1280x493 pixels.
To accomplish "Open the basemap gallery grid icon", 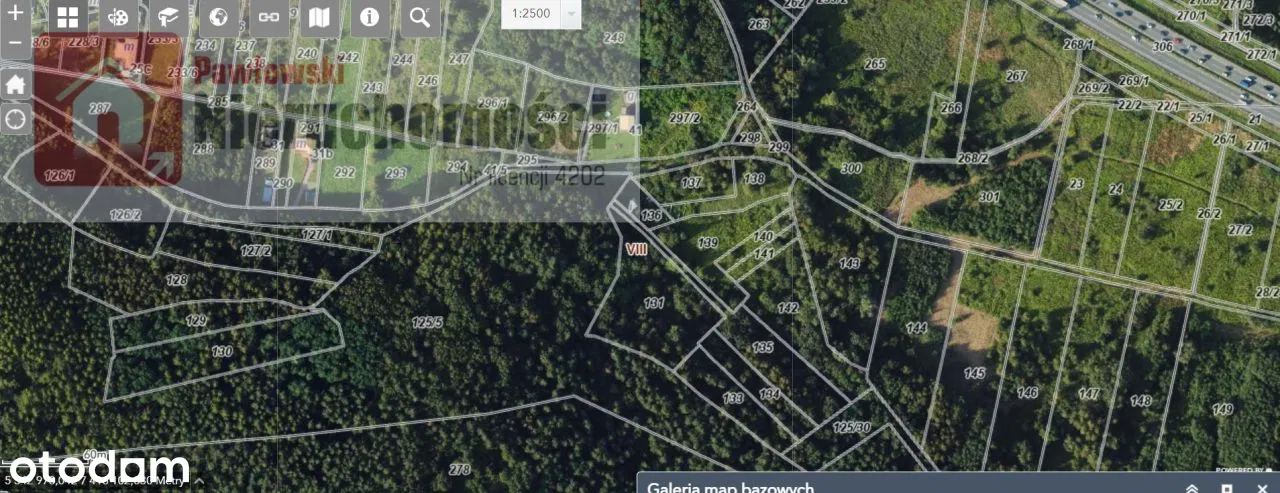I will pyautogui.click(x=68, y=17).
